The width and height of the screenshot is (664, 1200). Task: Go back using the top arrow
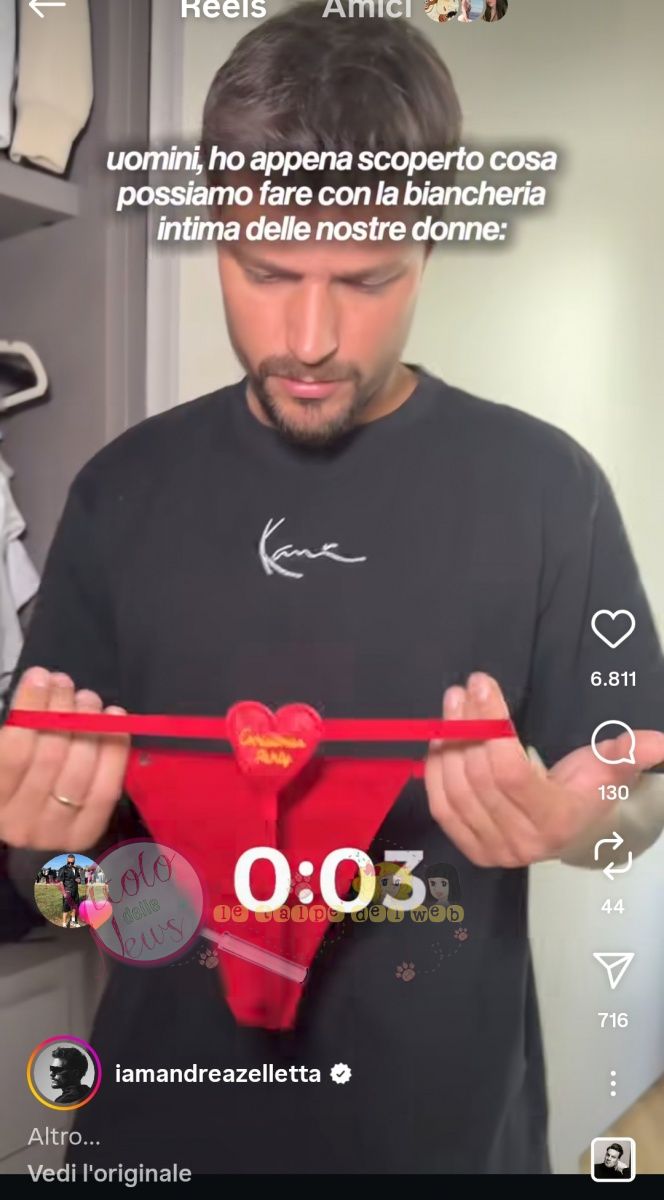[46, 8]
